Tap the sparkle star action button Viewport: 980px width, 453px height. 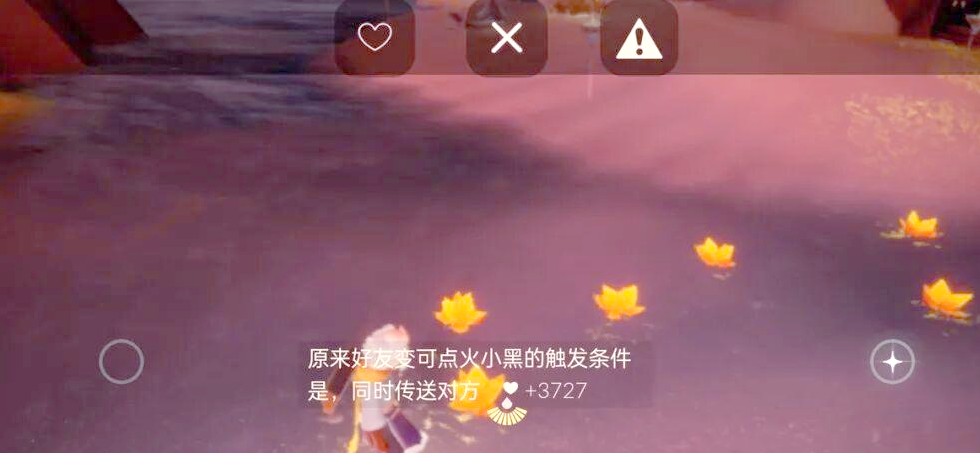point(892,361)
